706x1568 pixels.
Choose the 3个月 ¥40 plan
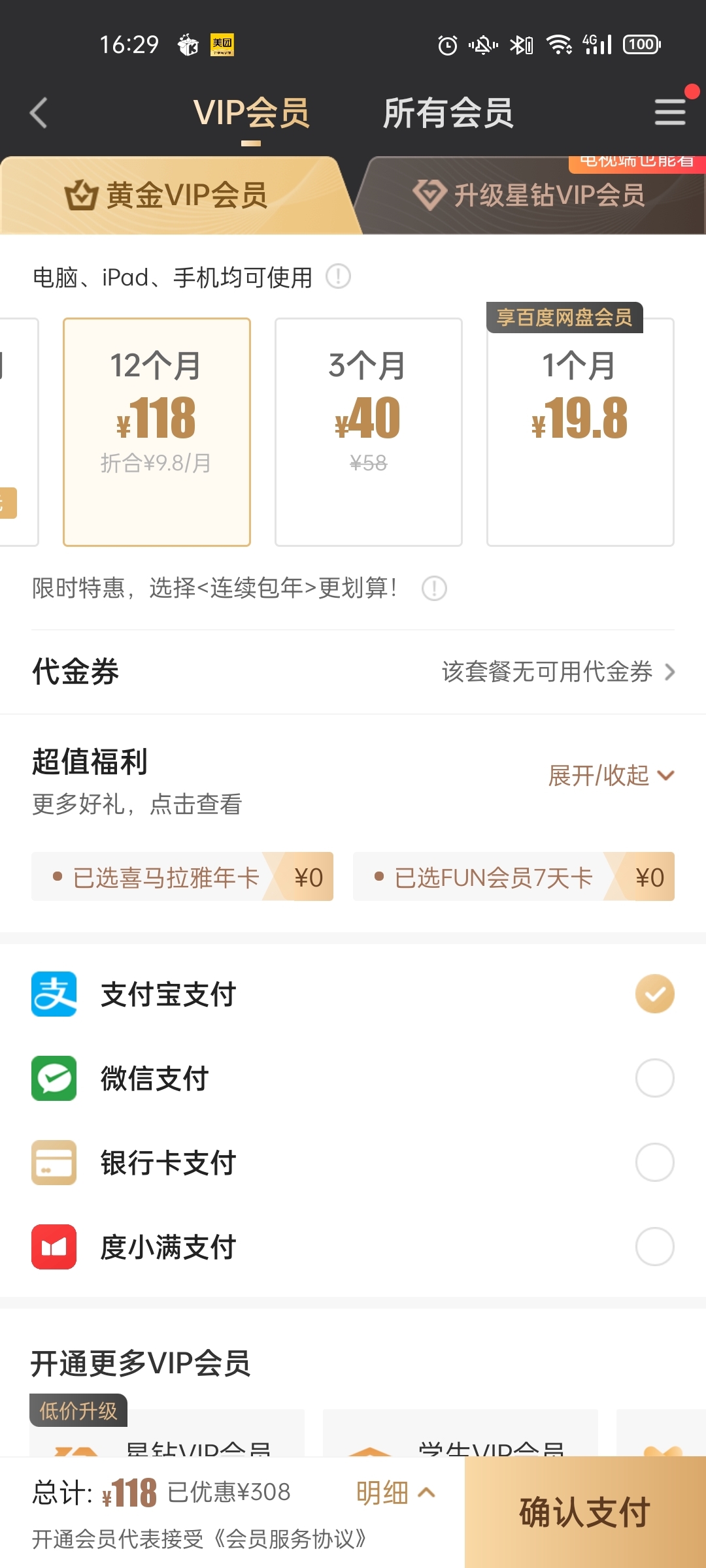(x=368, y=431)
